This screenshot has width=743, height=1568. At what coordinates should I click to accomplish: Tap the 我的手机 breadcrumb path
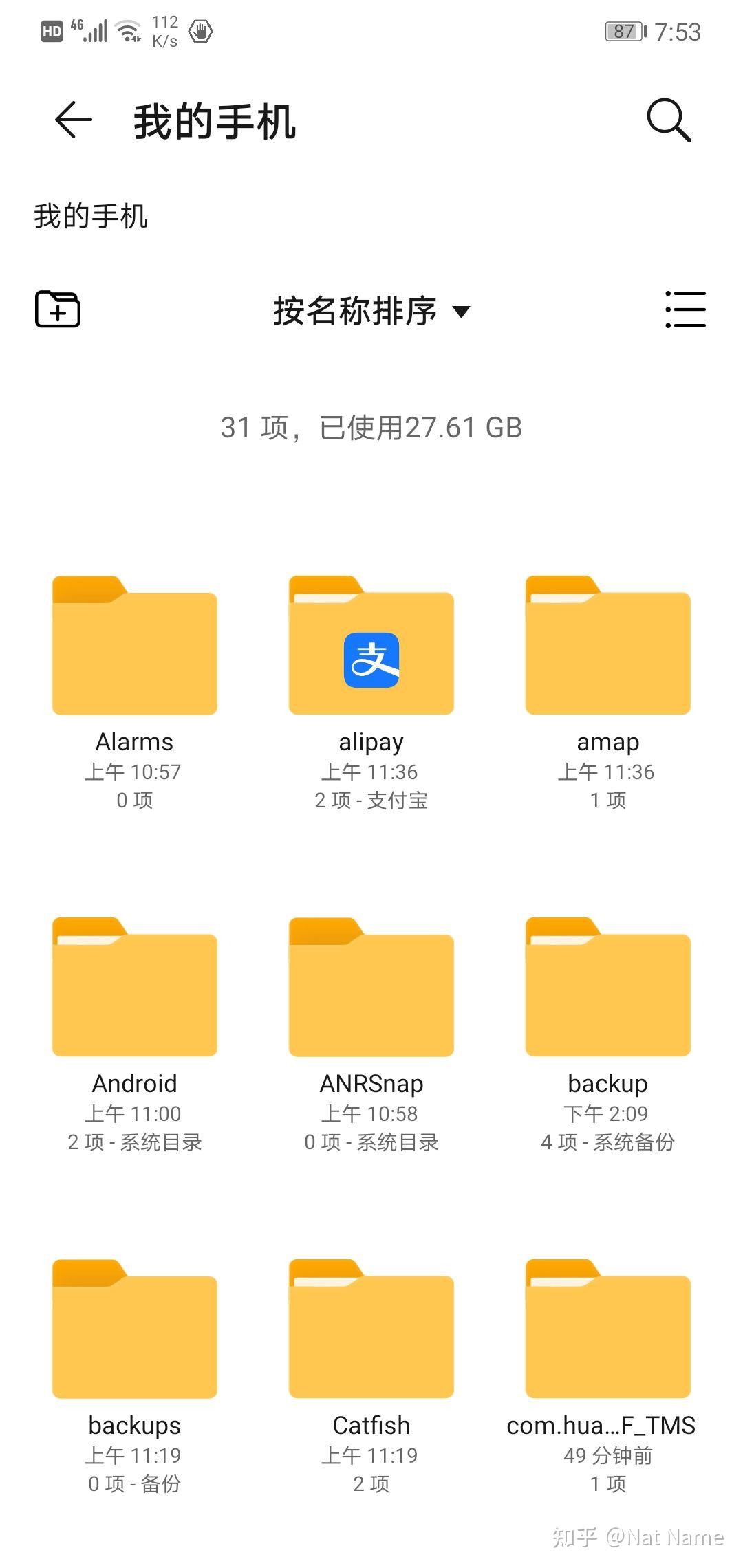pyautogui.click(x=91, y=216)
